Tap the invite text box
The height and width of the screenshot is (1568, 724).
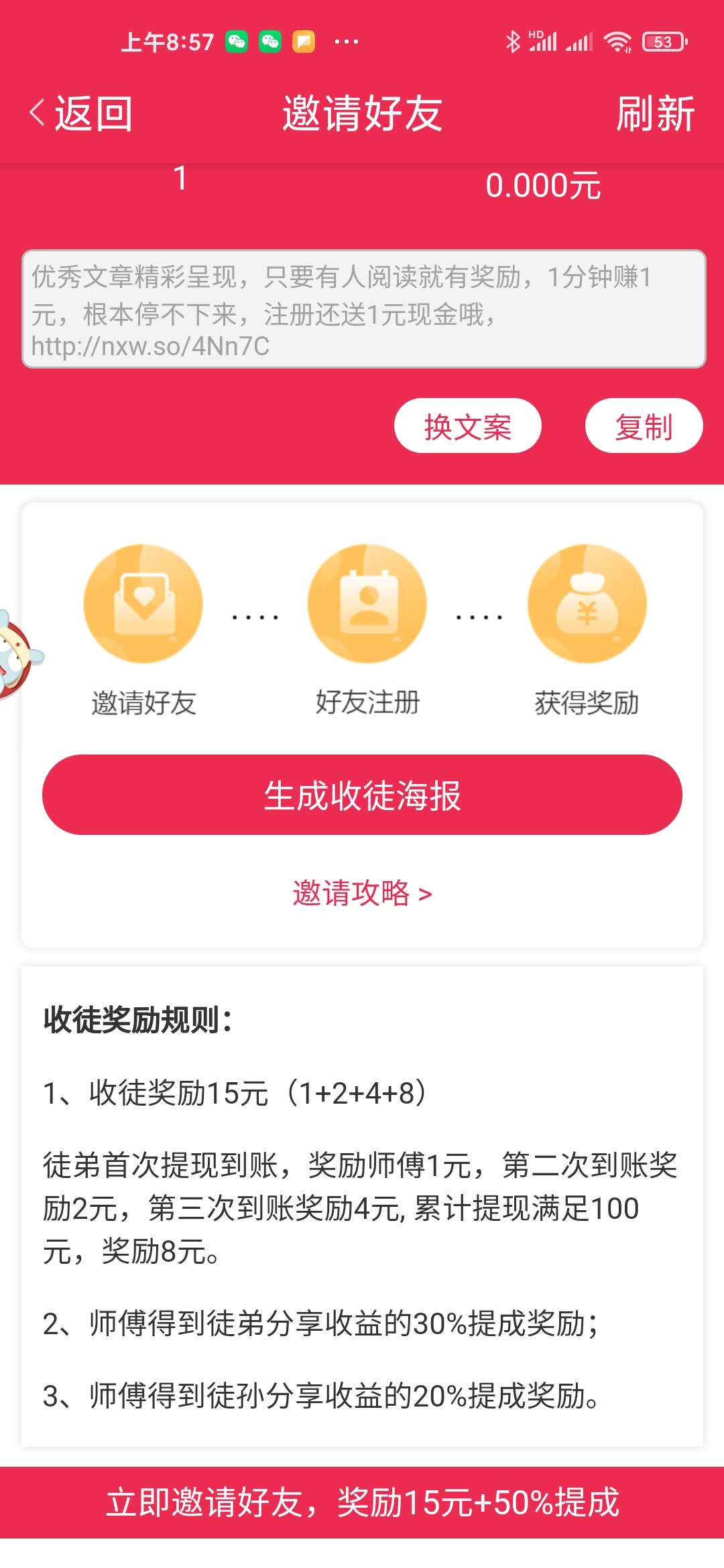point(364,309)
